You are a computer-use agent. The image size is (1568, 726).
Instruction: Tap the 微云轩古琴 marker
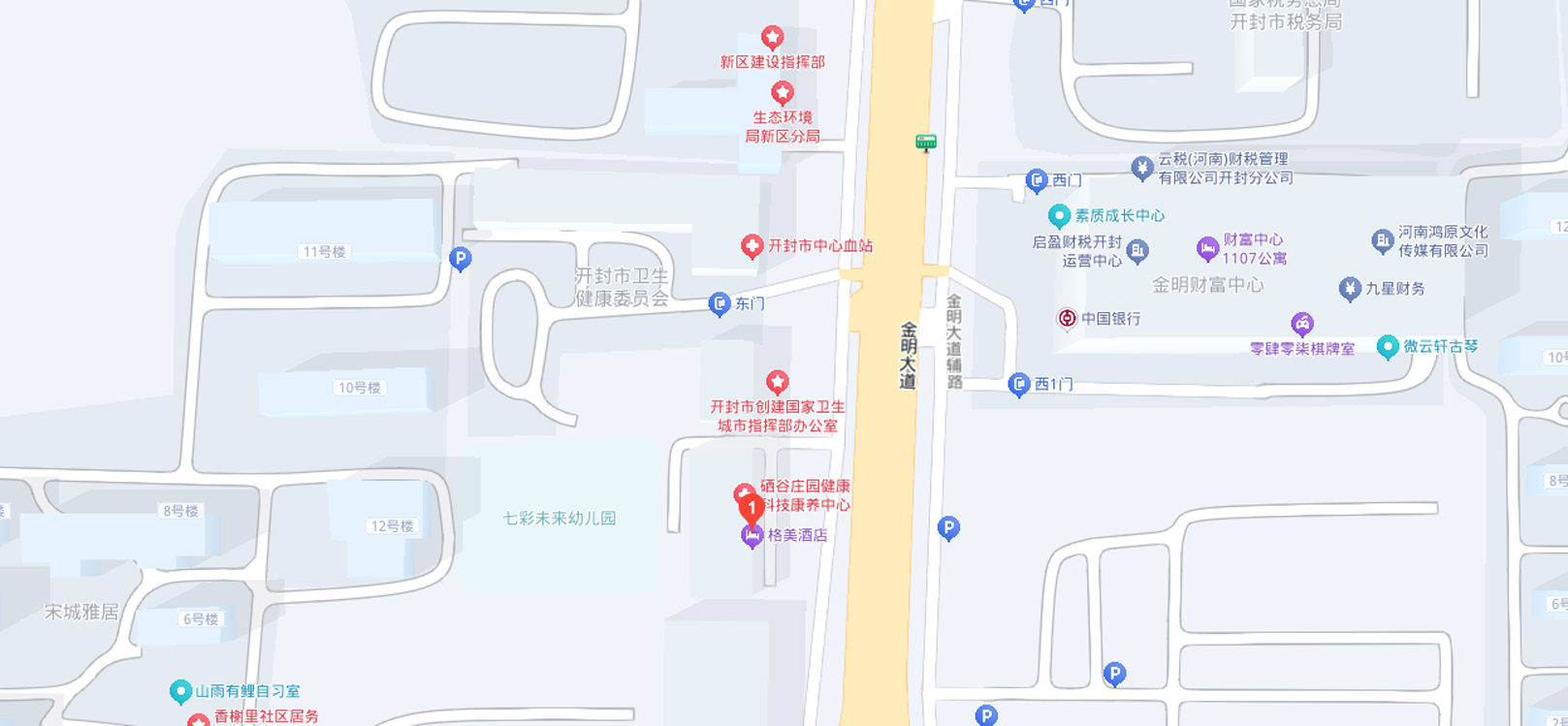pos(1388,347)
